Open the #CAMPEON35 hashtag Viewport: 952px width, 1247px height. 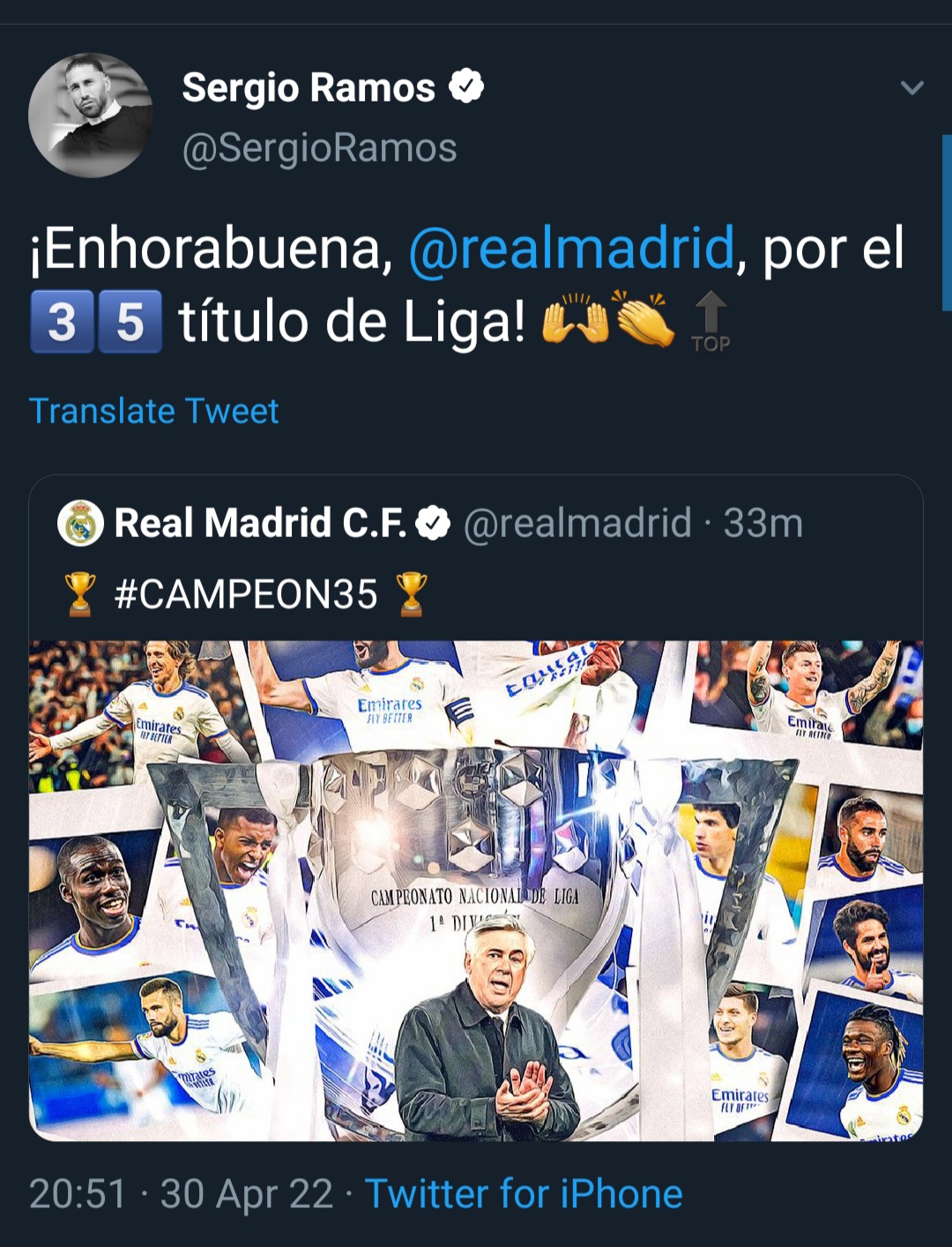point(246,594)
